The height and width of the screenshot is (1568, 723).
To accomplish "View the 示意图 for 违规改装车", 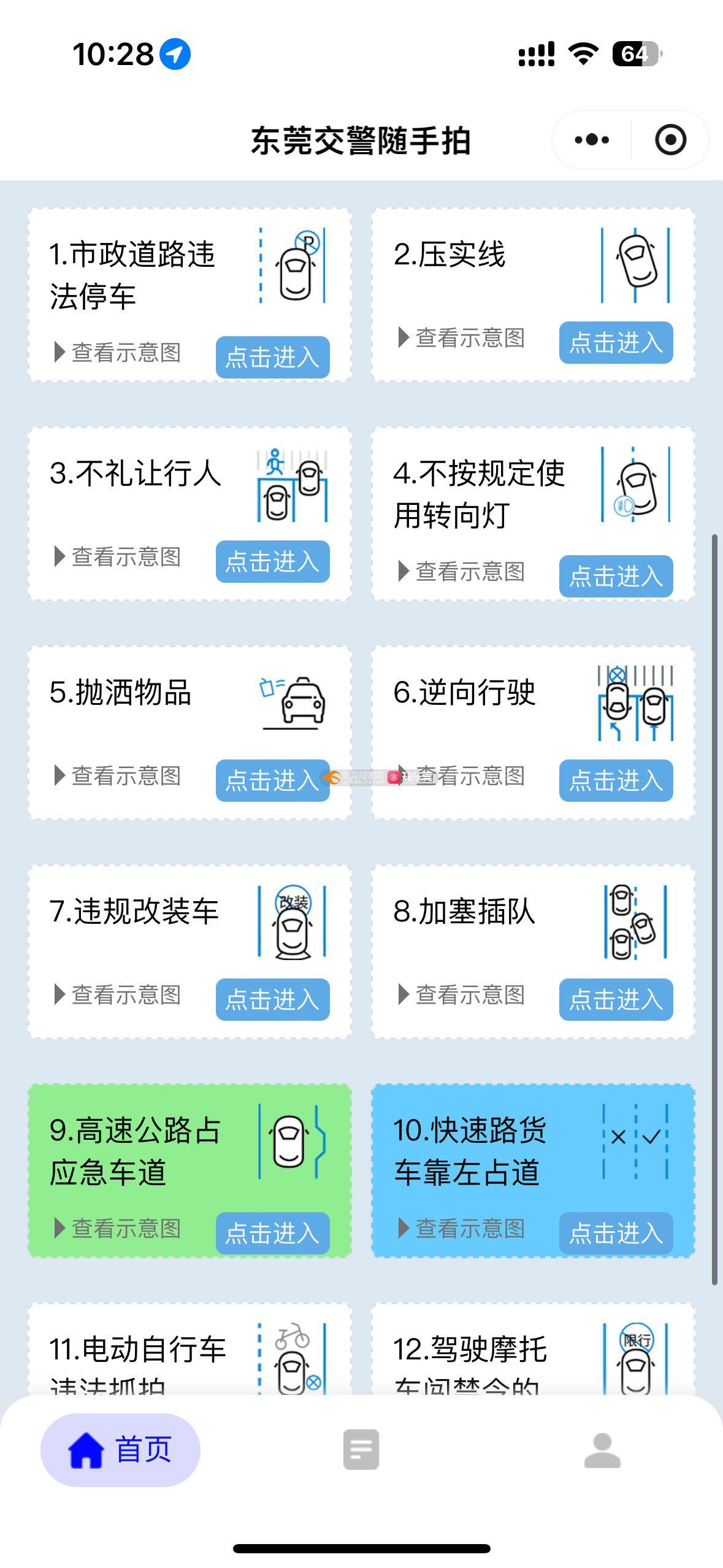I will click(118, 994).
